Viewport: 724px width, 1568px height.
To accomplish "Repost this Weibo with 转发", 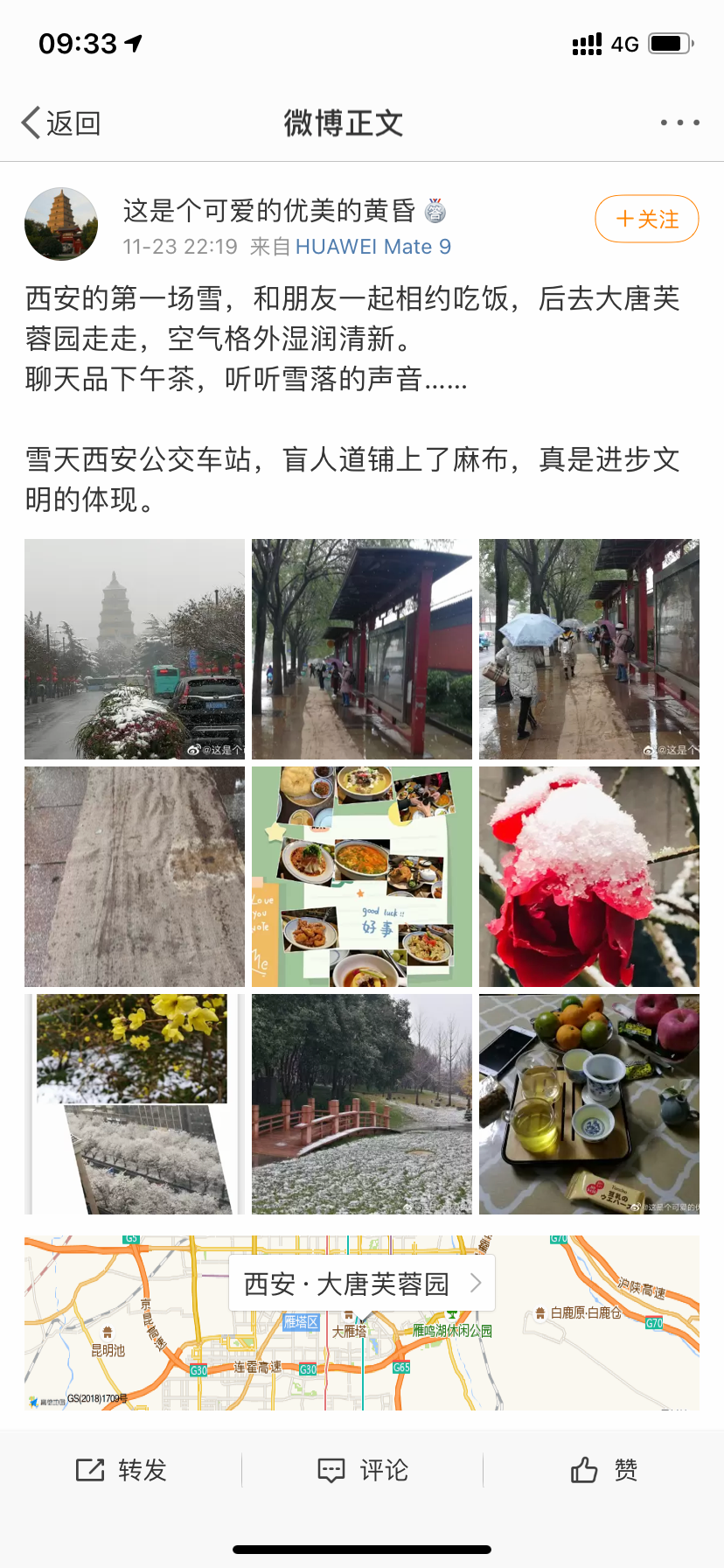I will coord(121,1470).
